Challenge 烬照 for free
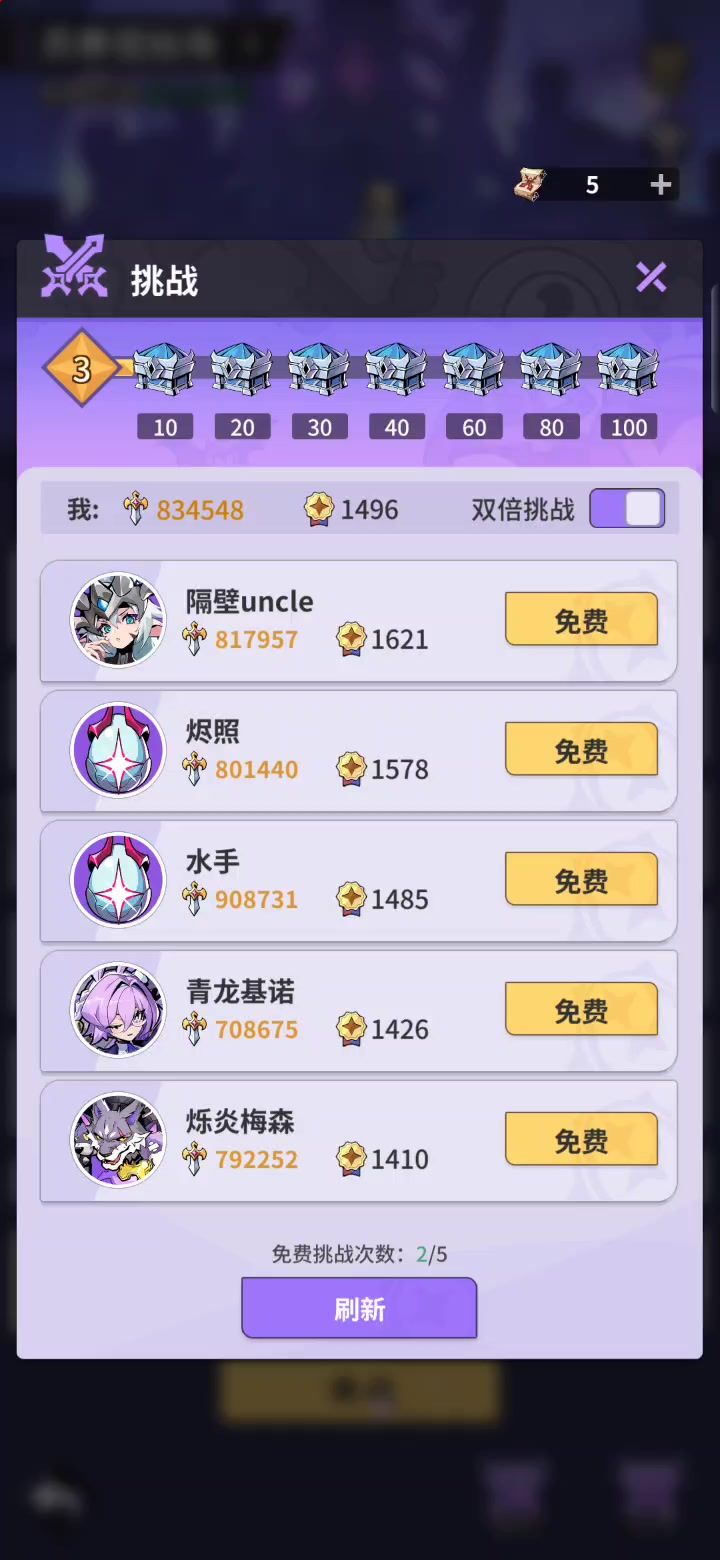This screenshot has height=1560, width=720. (581, 750)
